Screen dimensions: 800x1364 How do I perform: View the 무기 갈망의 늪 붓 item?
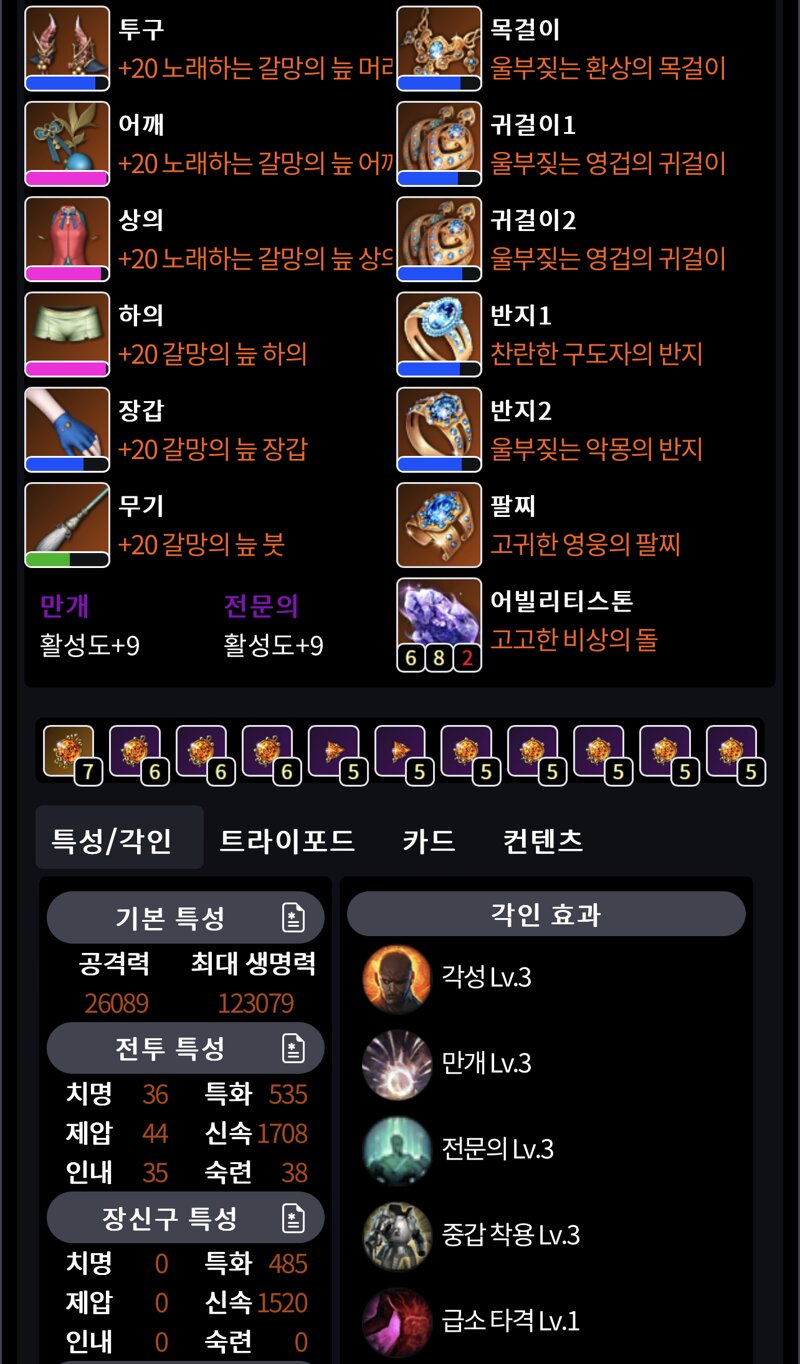coord(67,525)
